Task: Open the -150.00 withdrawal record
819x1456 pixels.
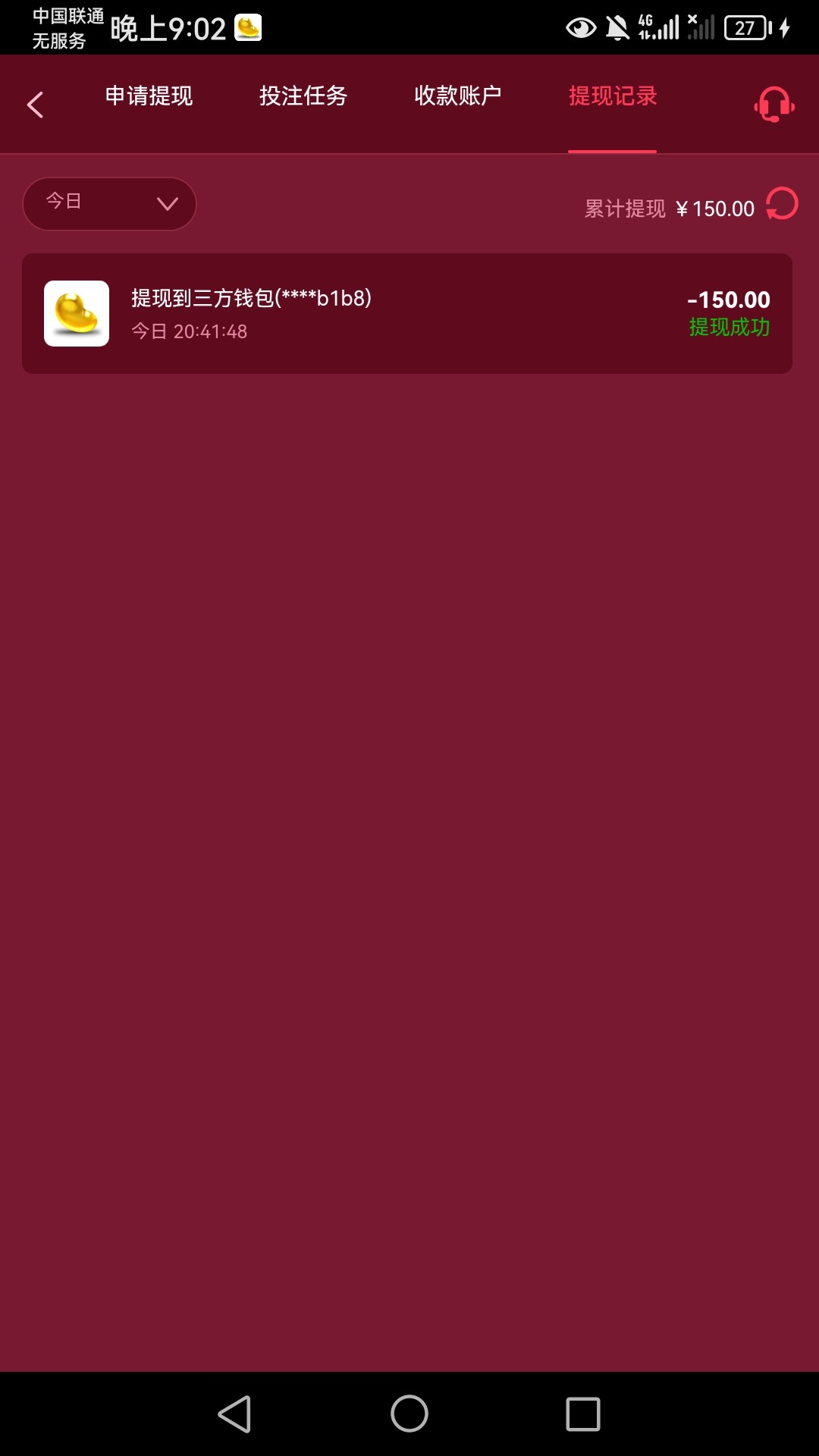Action: (407, 313)
